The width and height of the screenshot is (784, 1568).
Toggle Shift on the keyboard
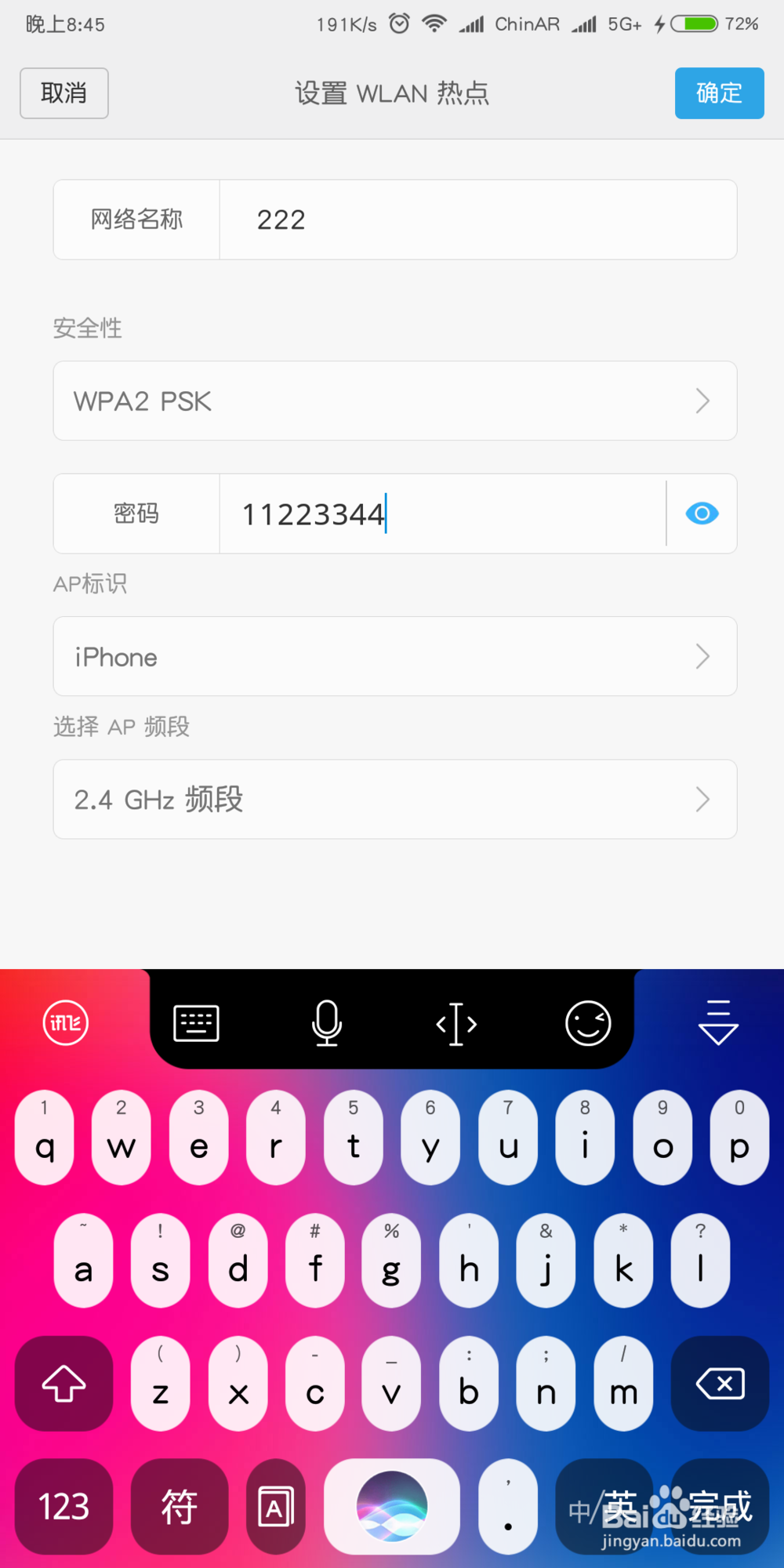64,1384
